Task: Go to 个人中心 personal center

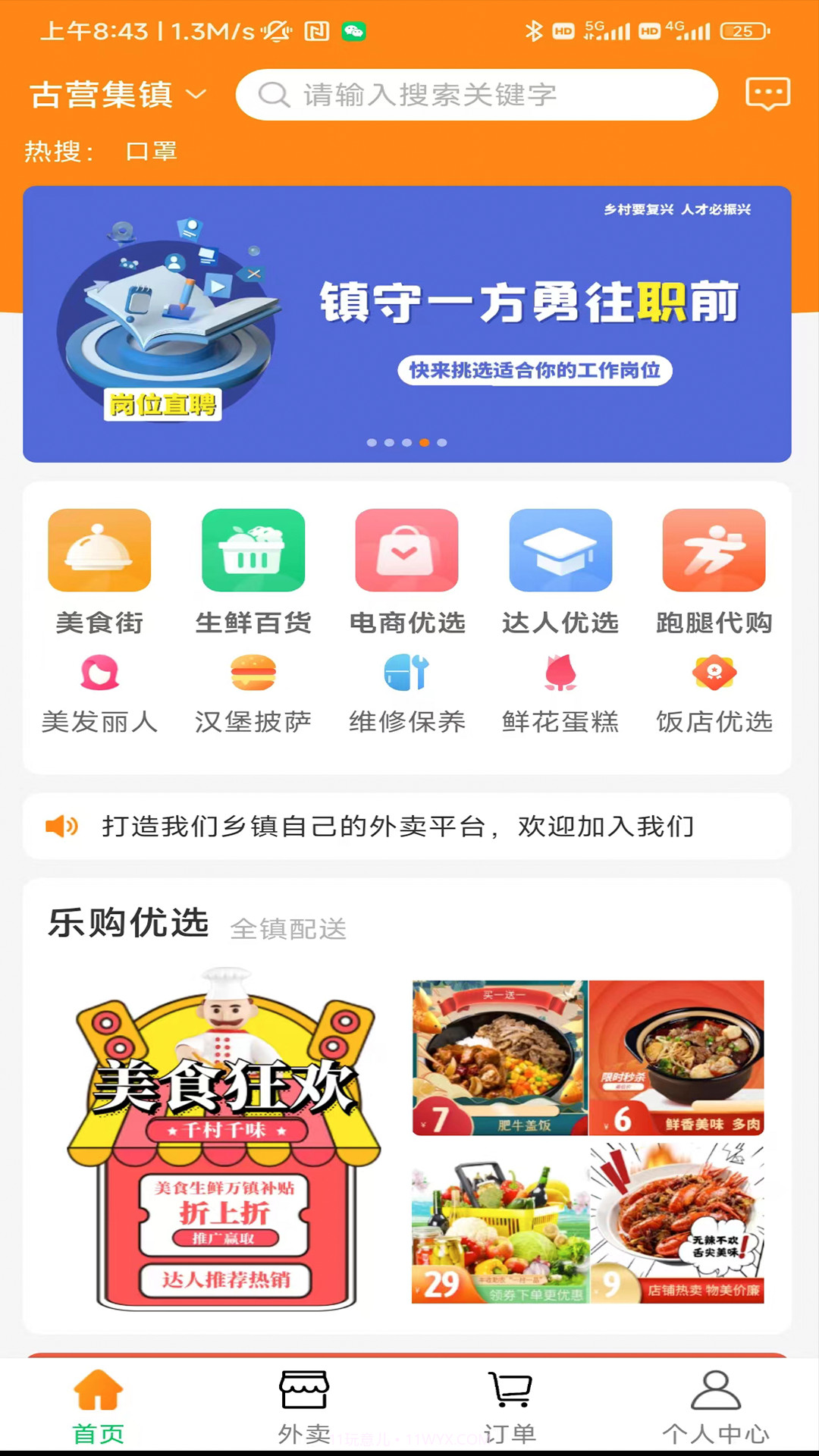Action: point(717,1410)
